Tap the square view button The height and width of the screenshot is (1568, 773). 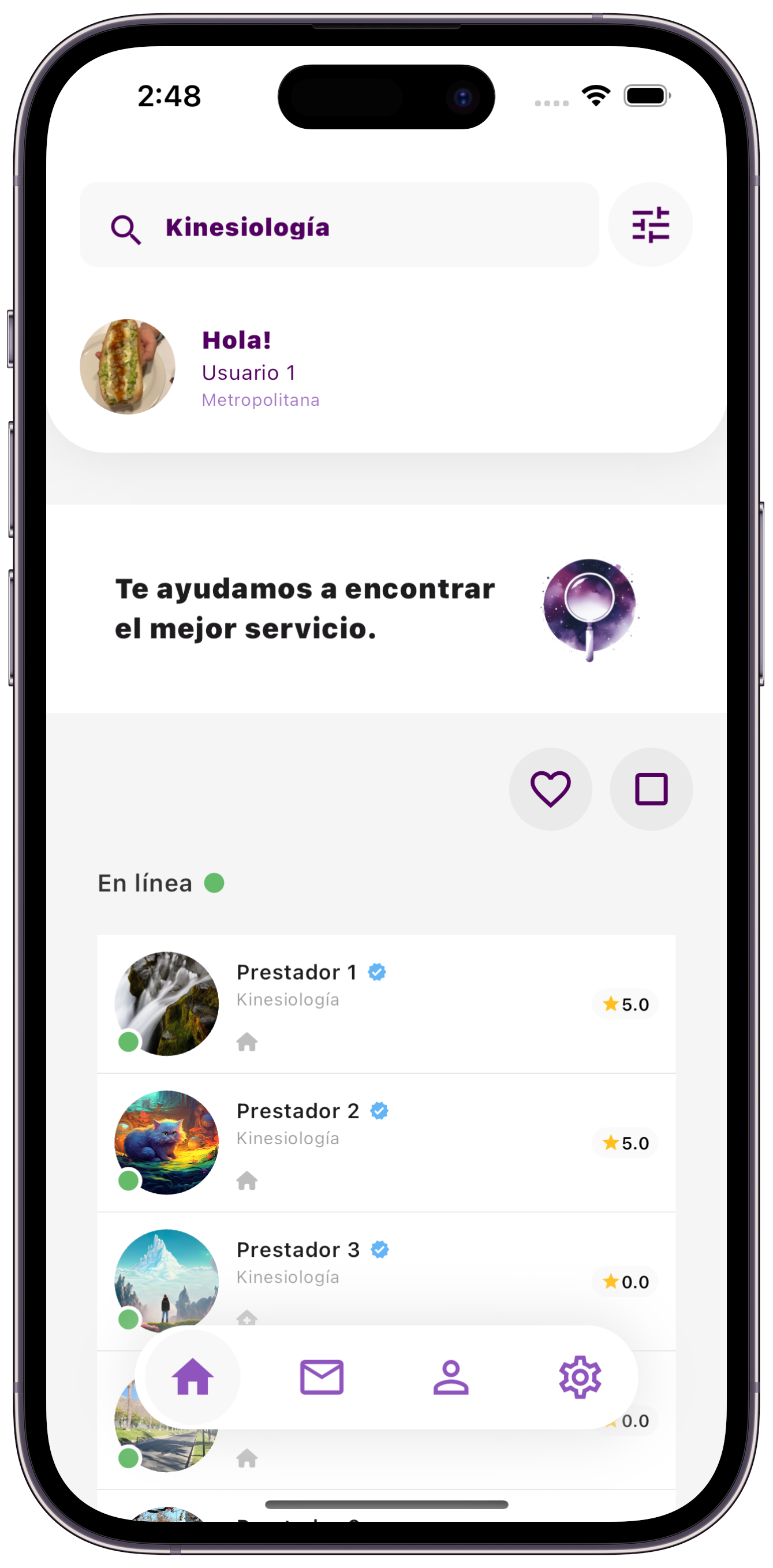point(651,789)
